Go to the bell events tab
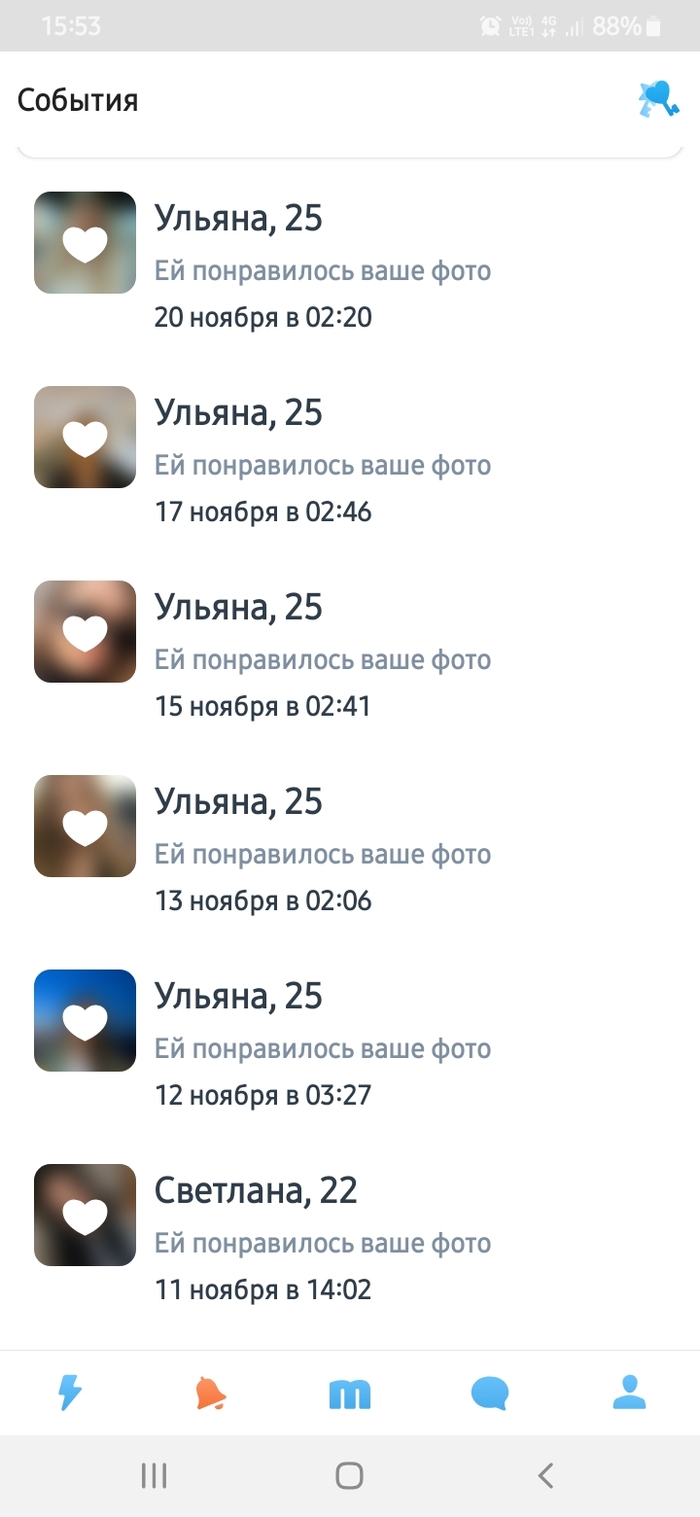 [210, 1392]
